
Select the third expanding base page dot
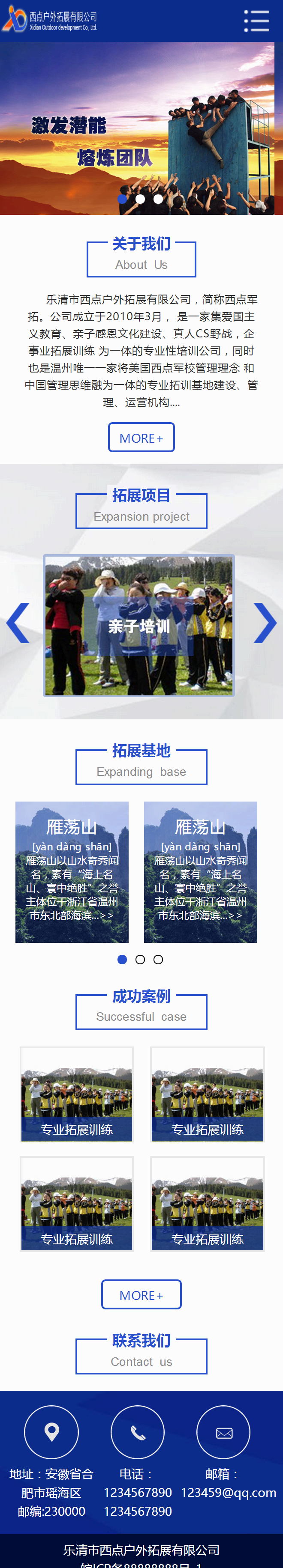tap(158, 959)
